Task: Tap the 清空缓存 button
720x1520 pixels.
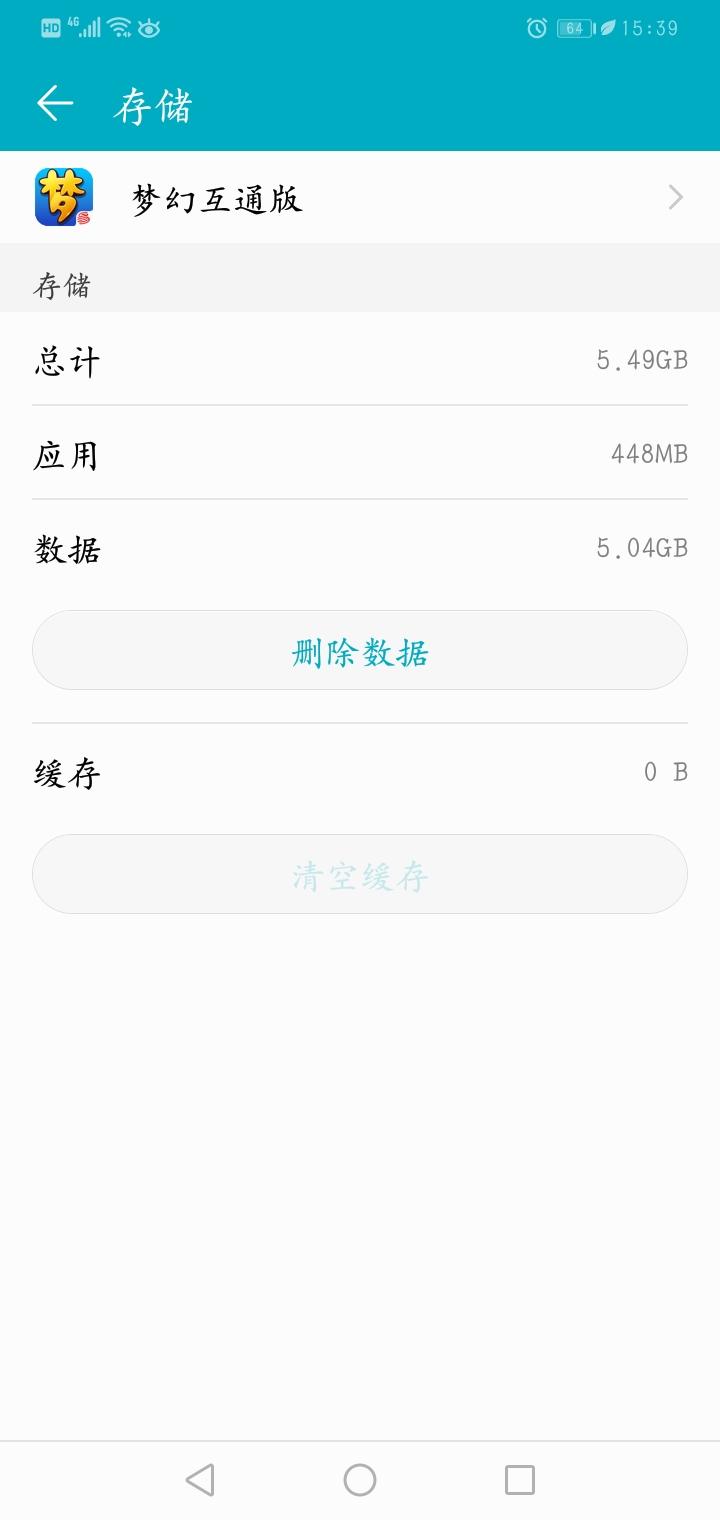Action: (360, 875)
